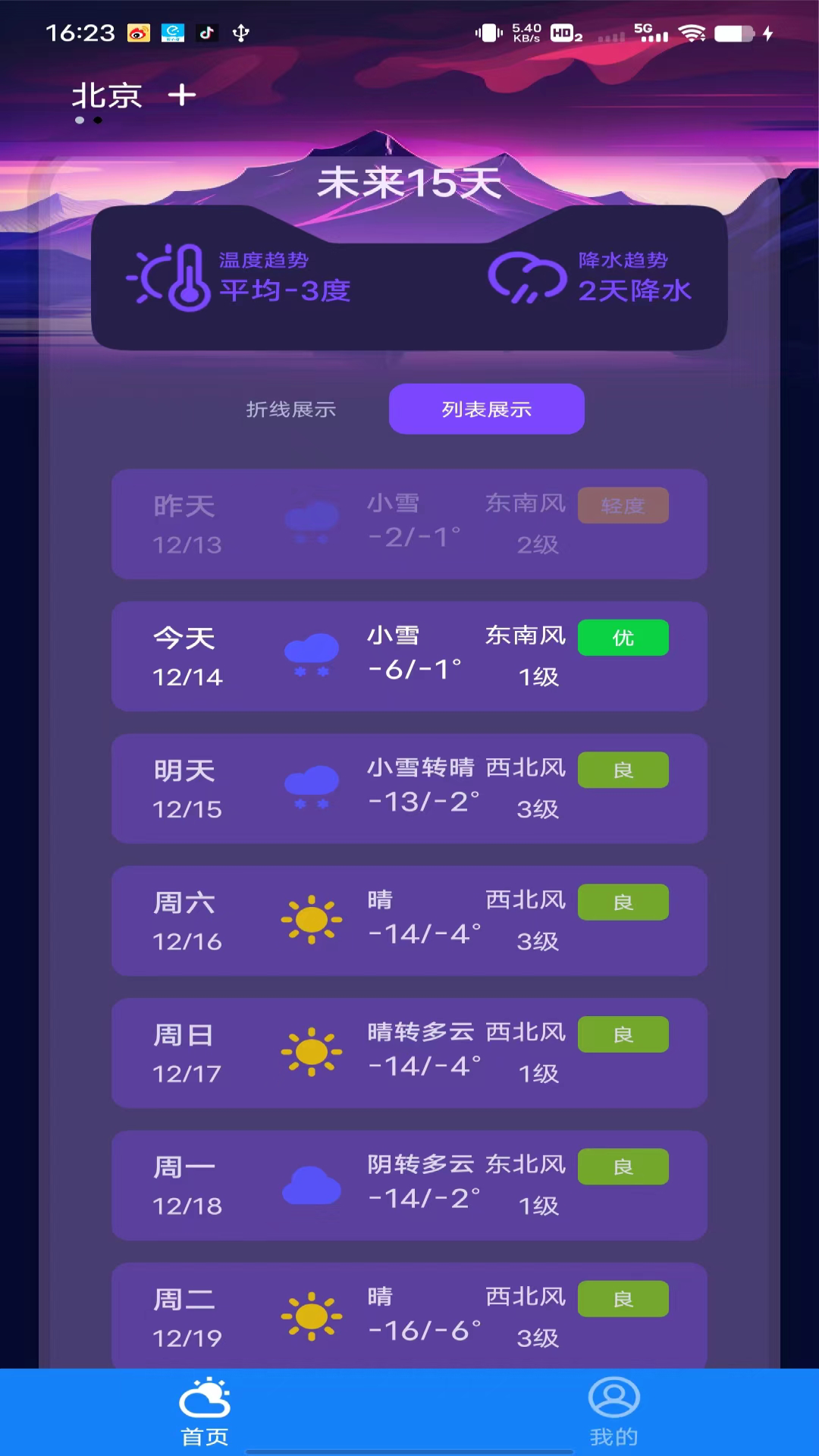
Task: Open 周一 12/18 forecast row
Action: [409, 1185]
